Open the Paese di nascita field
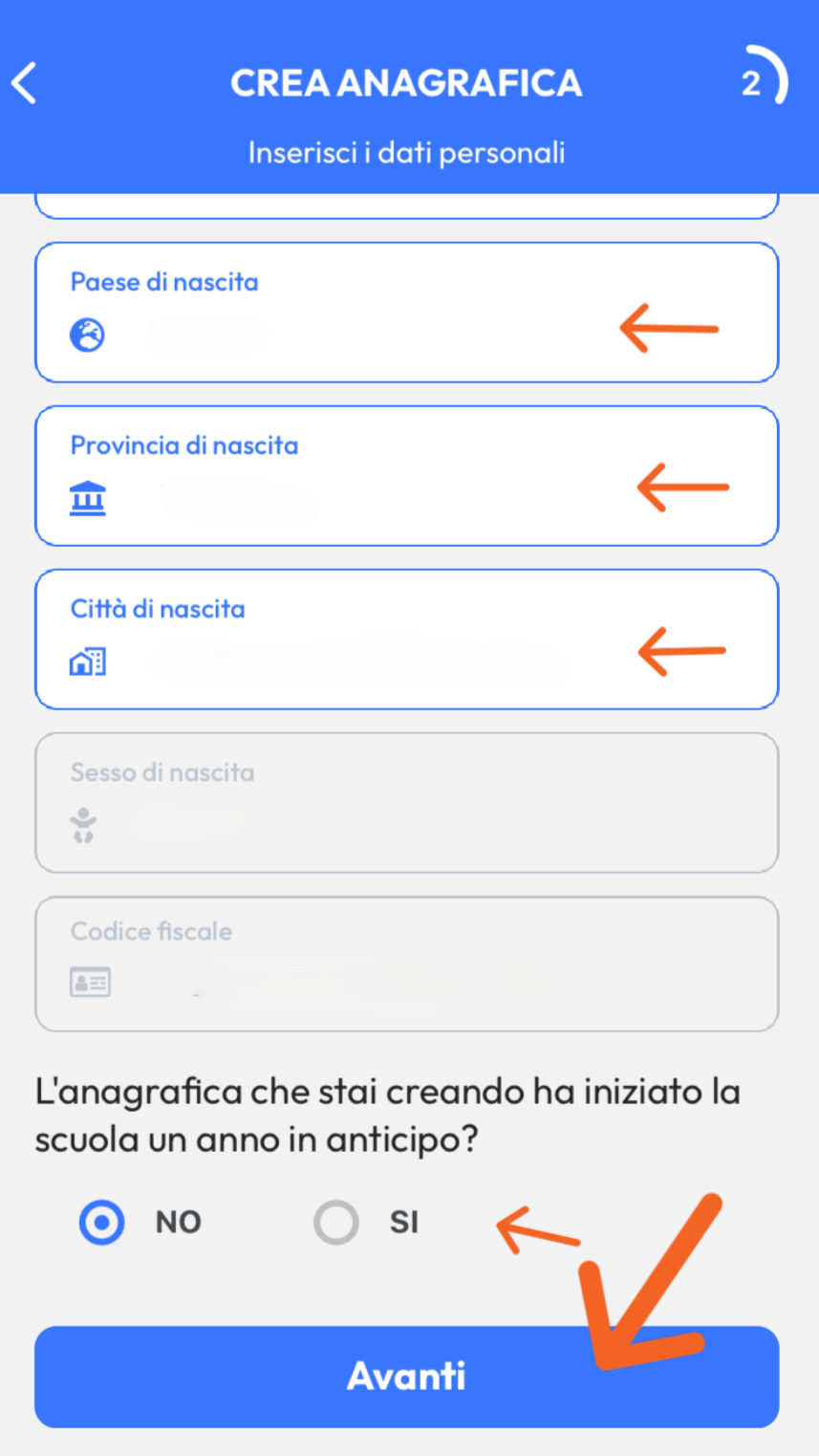Screen dimensions: 819x1456 coord(406,313)
